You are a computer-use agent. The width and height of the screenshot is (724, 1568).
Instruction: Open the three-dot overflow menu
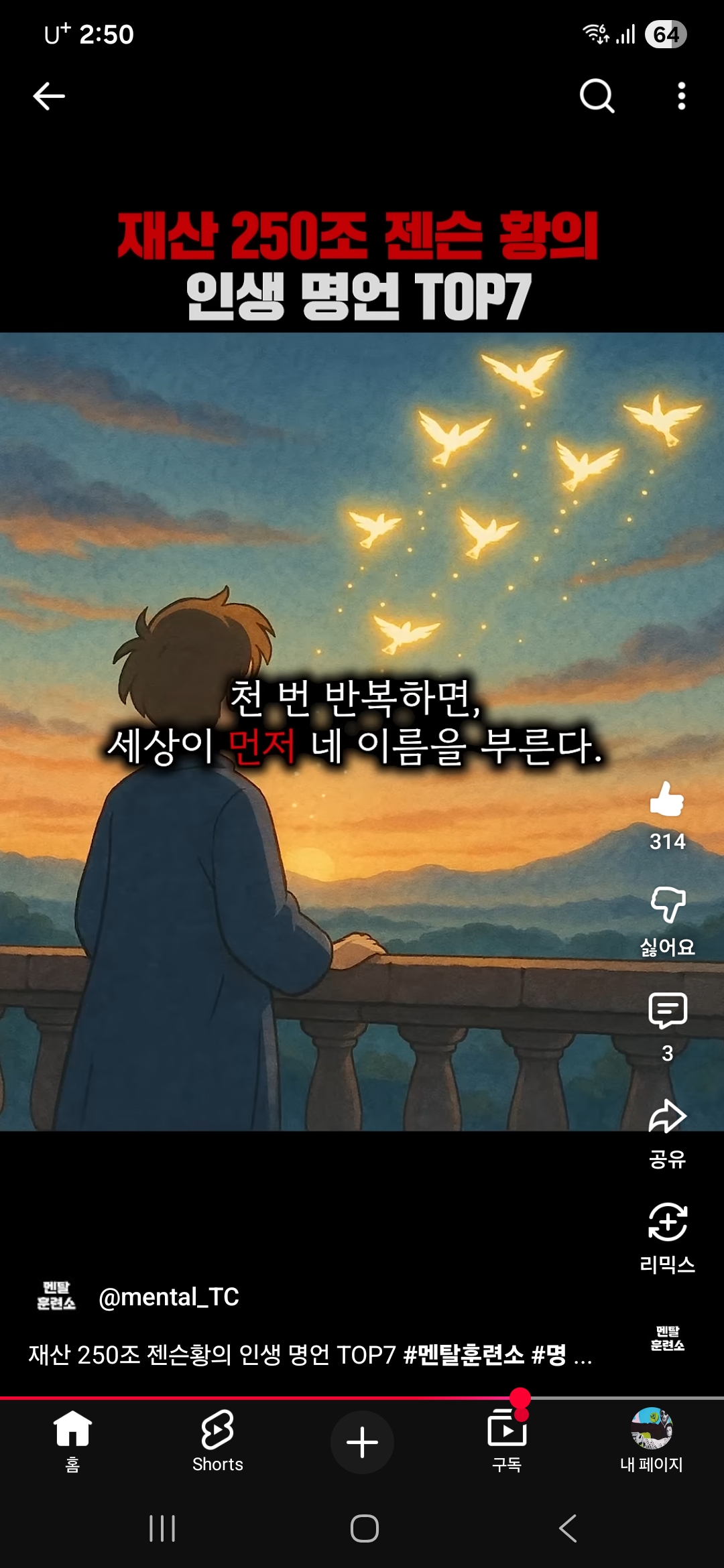681,96
